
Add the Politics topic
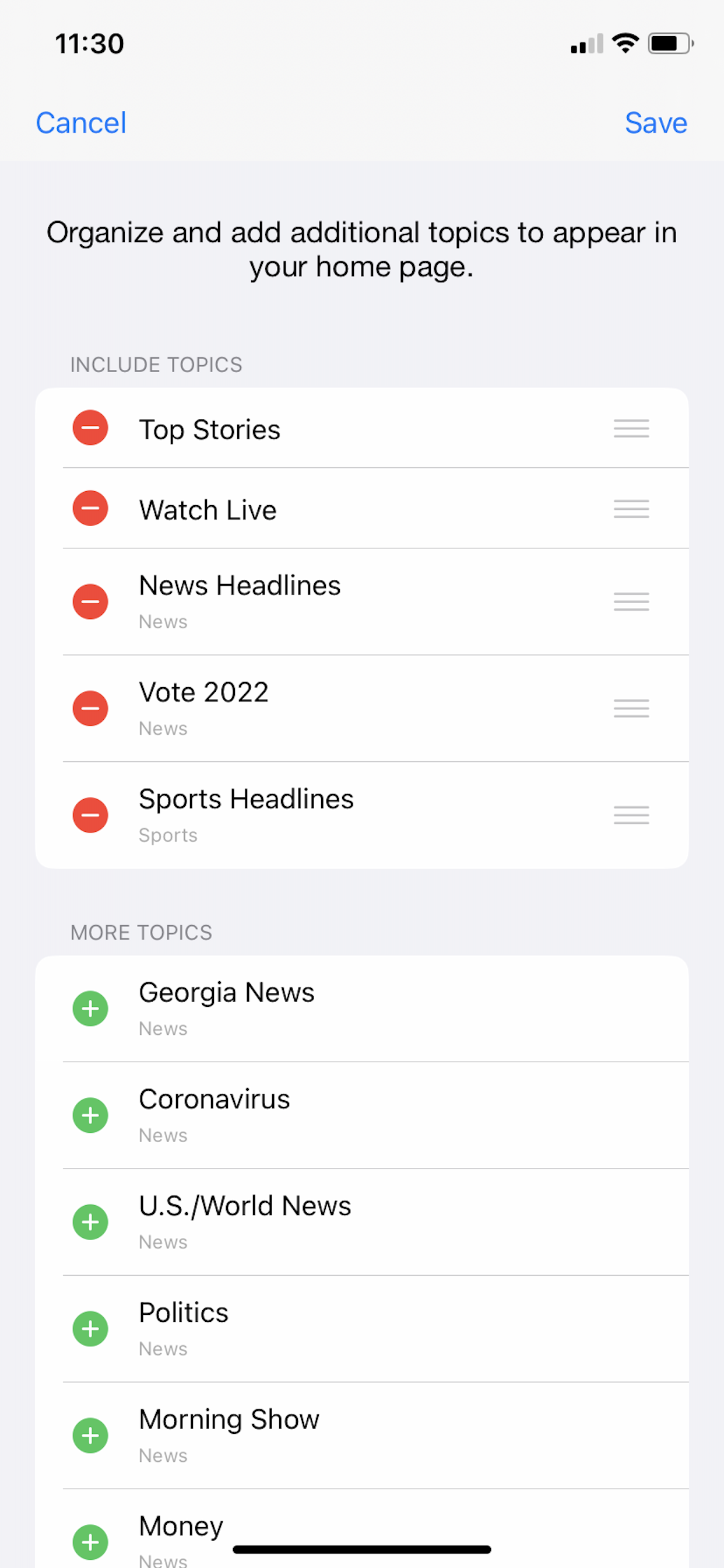91,1329
